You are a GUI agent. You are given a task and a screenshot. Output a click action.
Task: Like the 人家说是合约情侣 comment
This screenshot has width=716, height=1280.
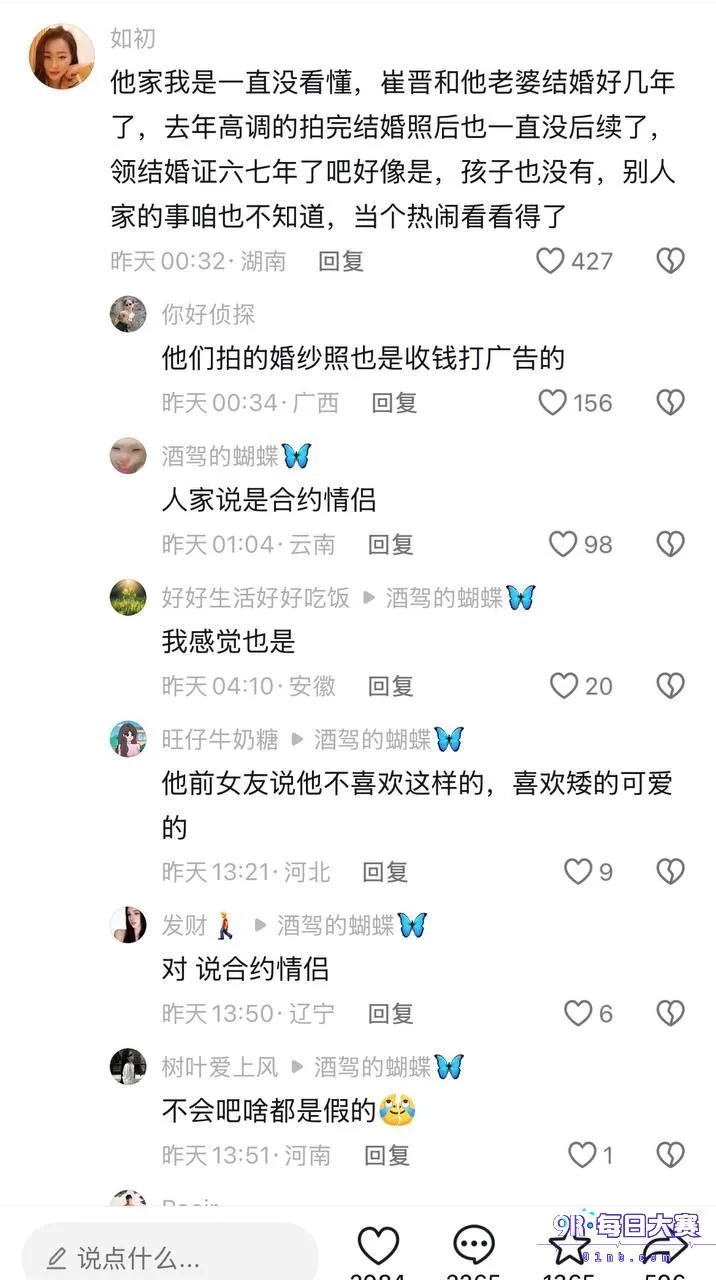click(564, 544)
